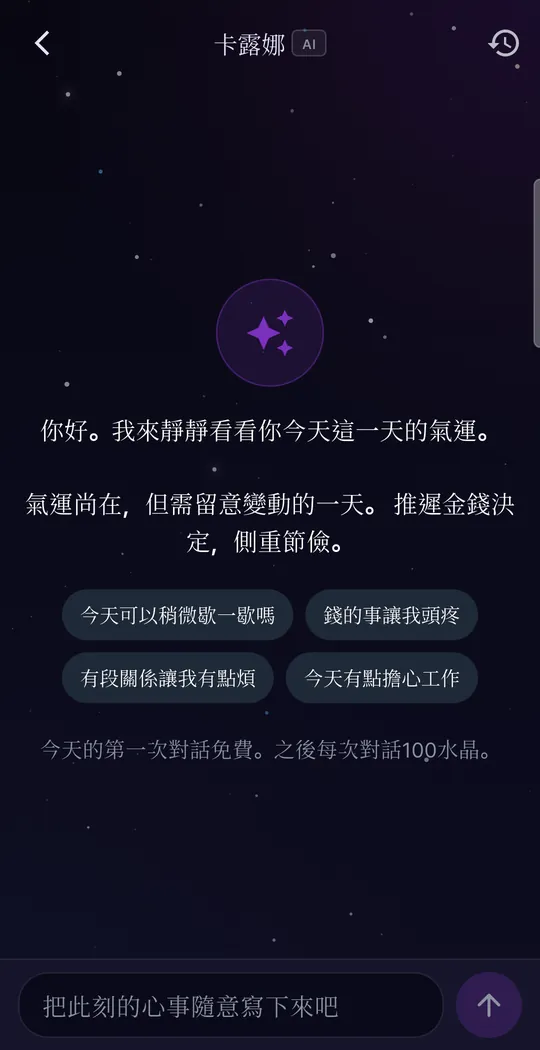Tap the 有段關係讓我有點煩 chip
The height and width of the screenshot is (1050, 540).
[x=167, y=678]
